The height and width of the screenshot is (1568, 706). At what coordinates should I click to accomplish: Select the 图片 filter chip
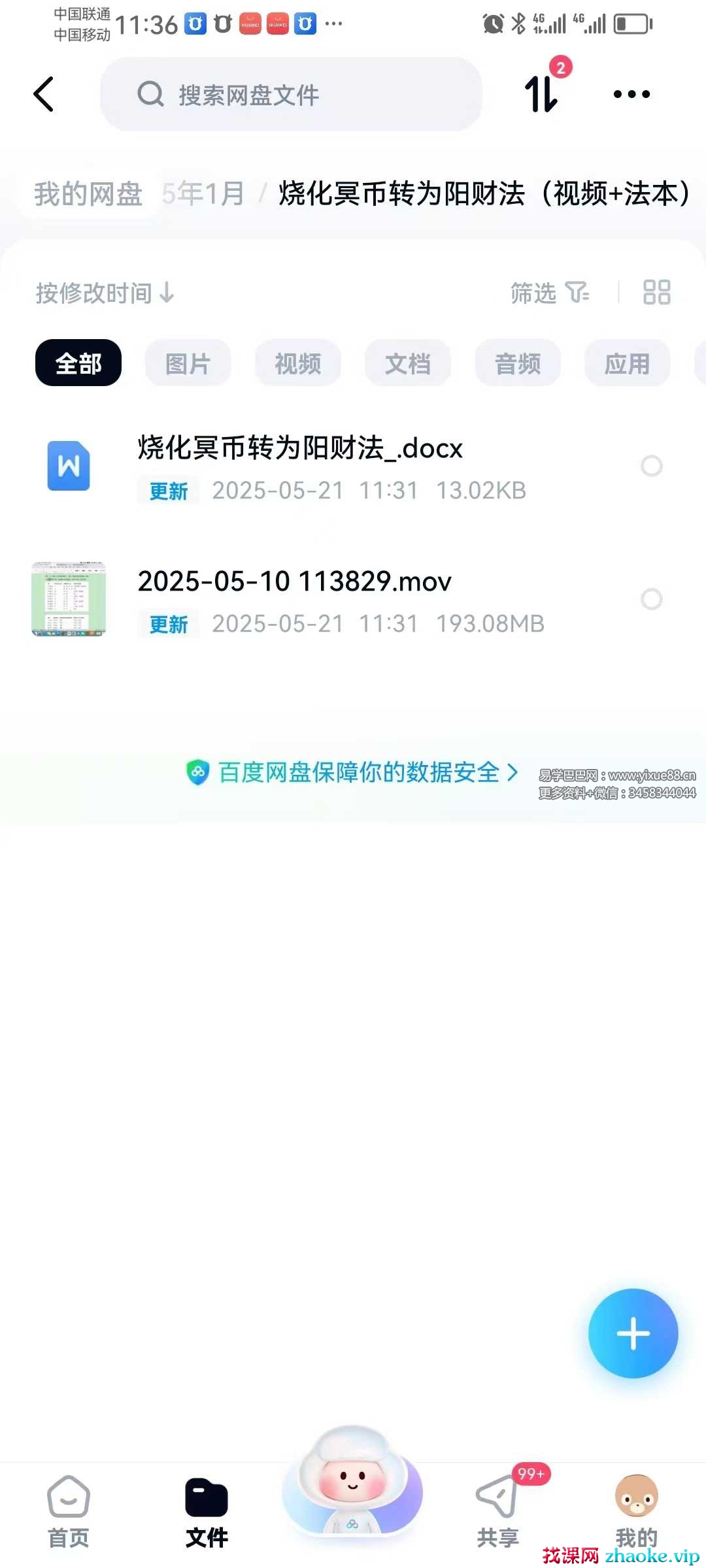(x=188, y=363)
